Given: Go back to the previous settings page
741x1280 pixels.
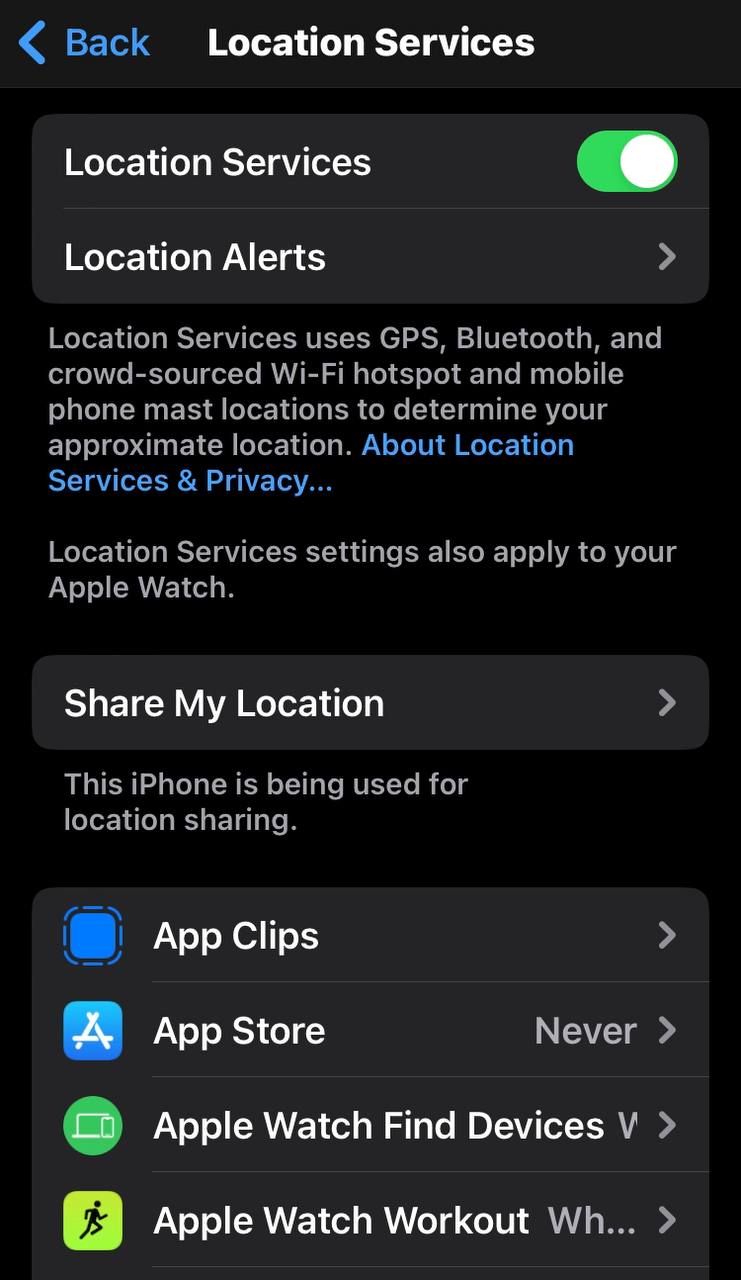Looking at the screenshot, I should [x=84, y=43].
